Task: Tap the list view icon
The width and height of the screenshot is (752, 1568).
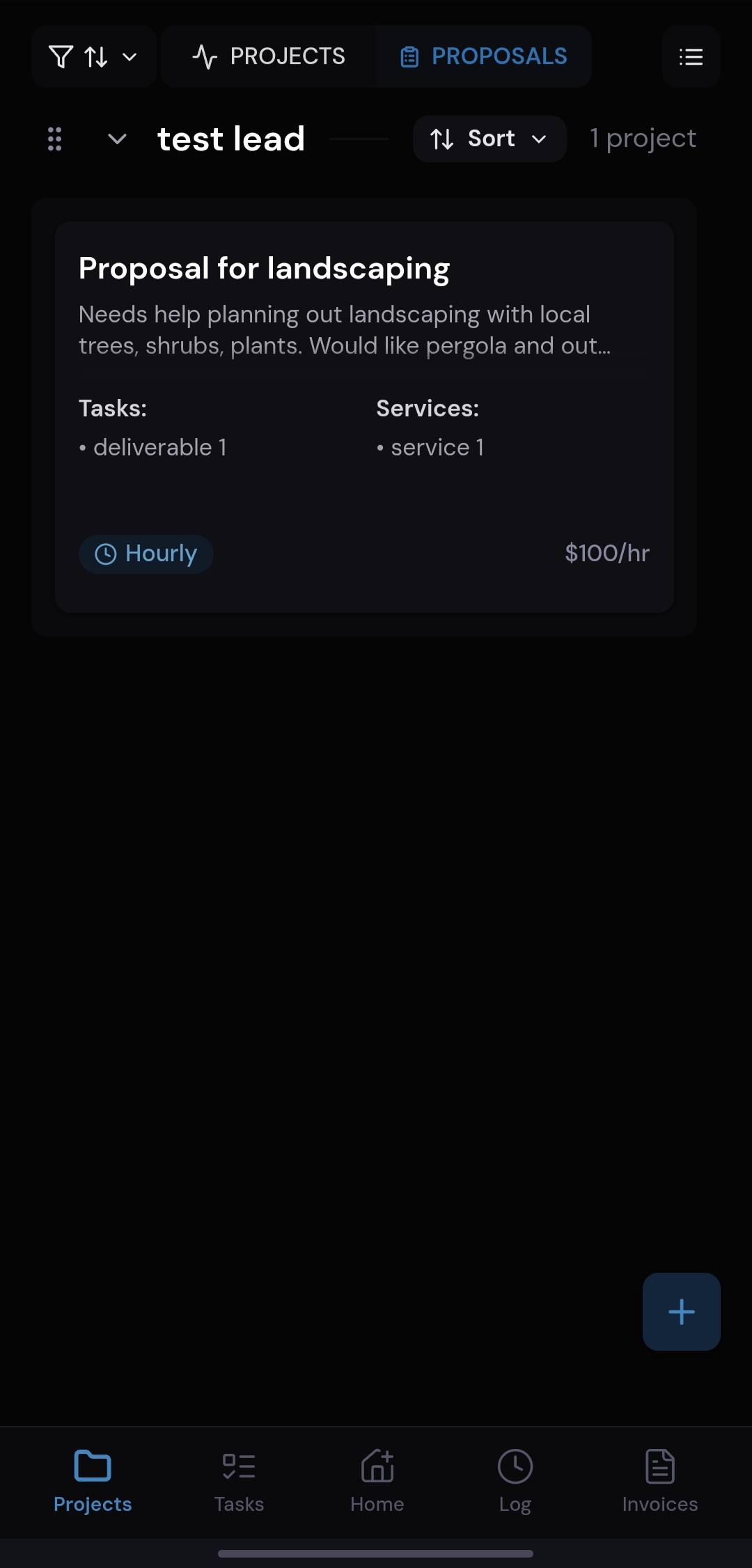Action: 691,56
